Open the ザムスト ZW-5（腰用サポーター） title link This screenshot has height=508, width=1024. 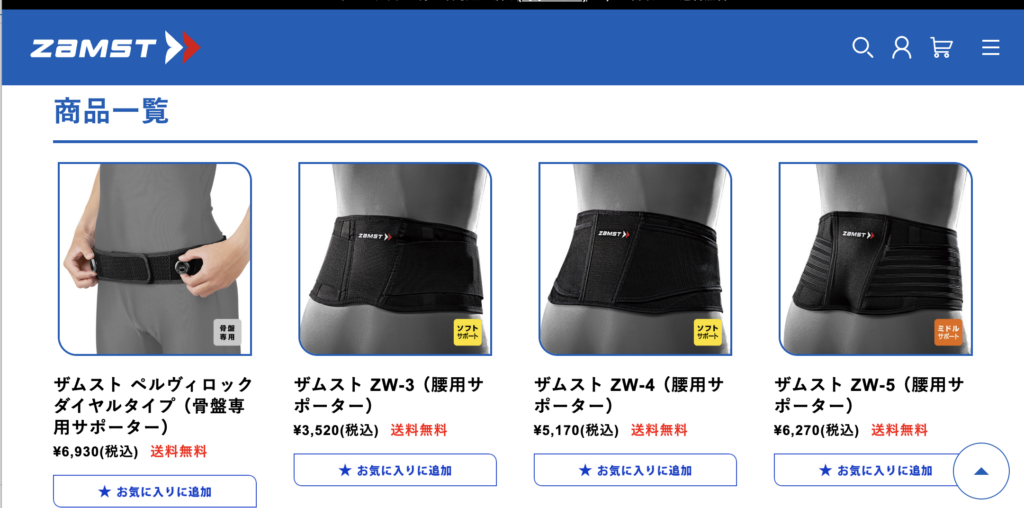(869, 395)
